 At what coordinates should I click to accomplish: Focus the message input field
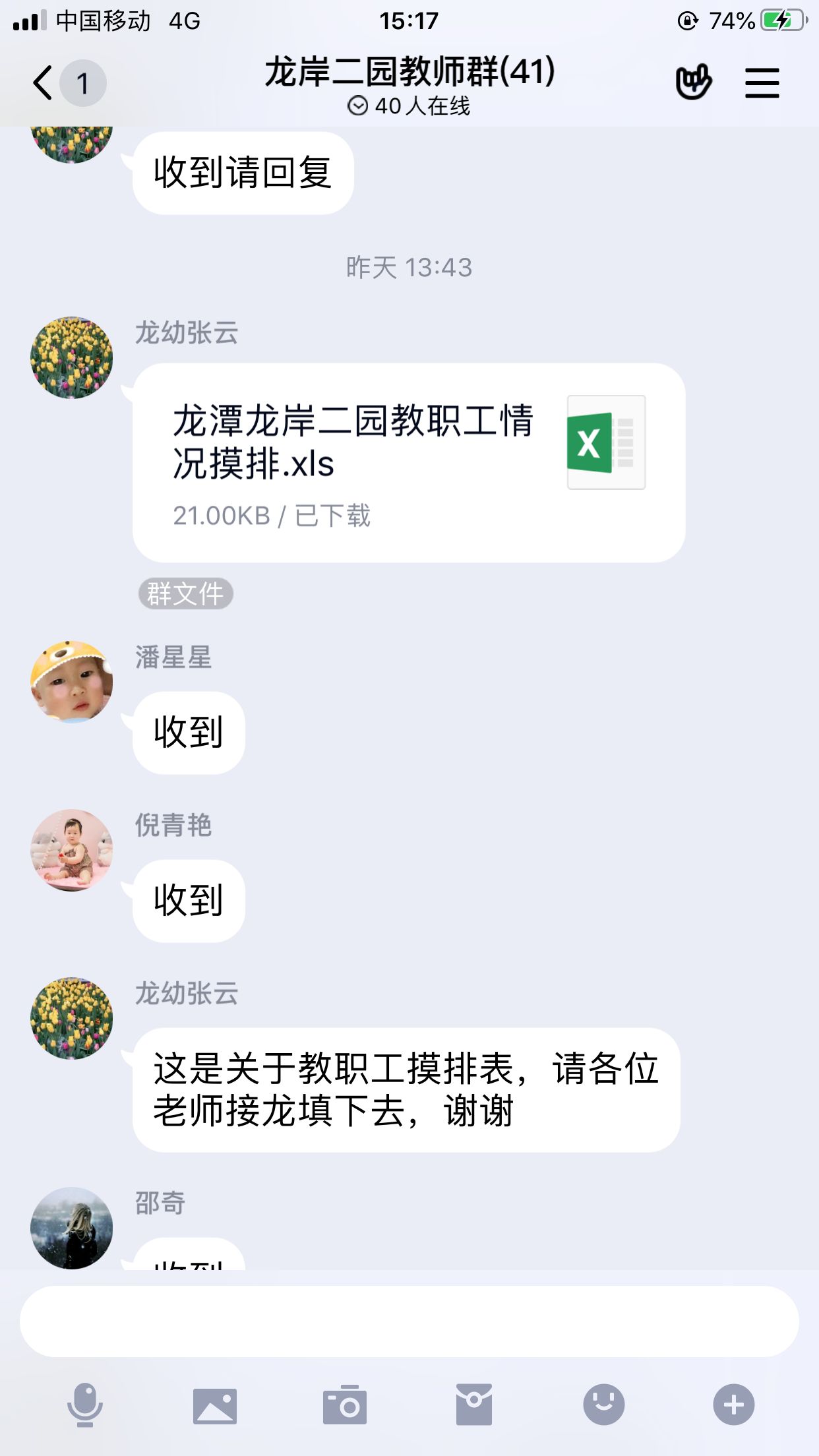[x=409, y=1321]
